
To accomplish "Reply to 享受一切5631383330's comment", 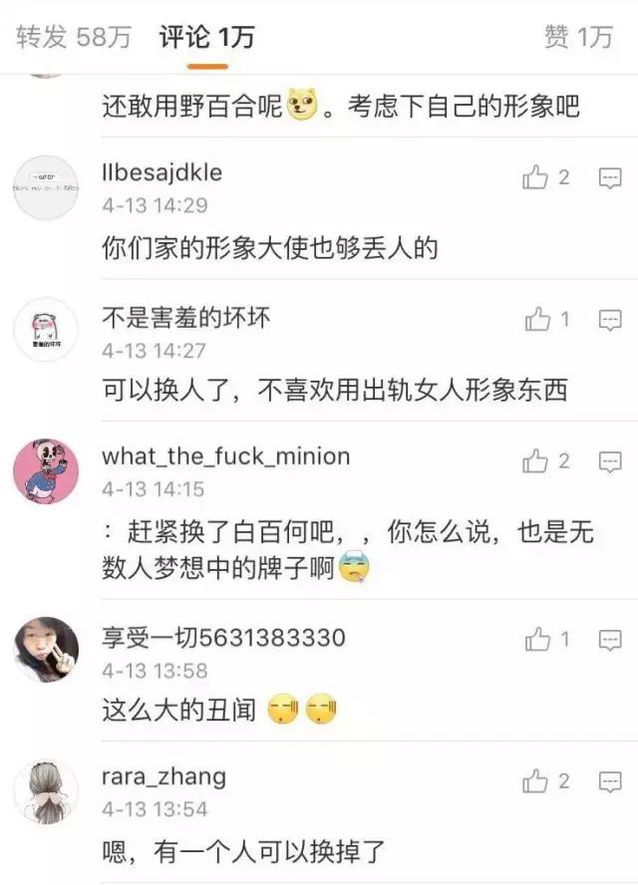I will pyautogui.click(x=610, y=639).
